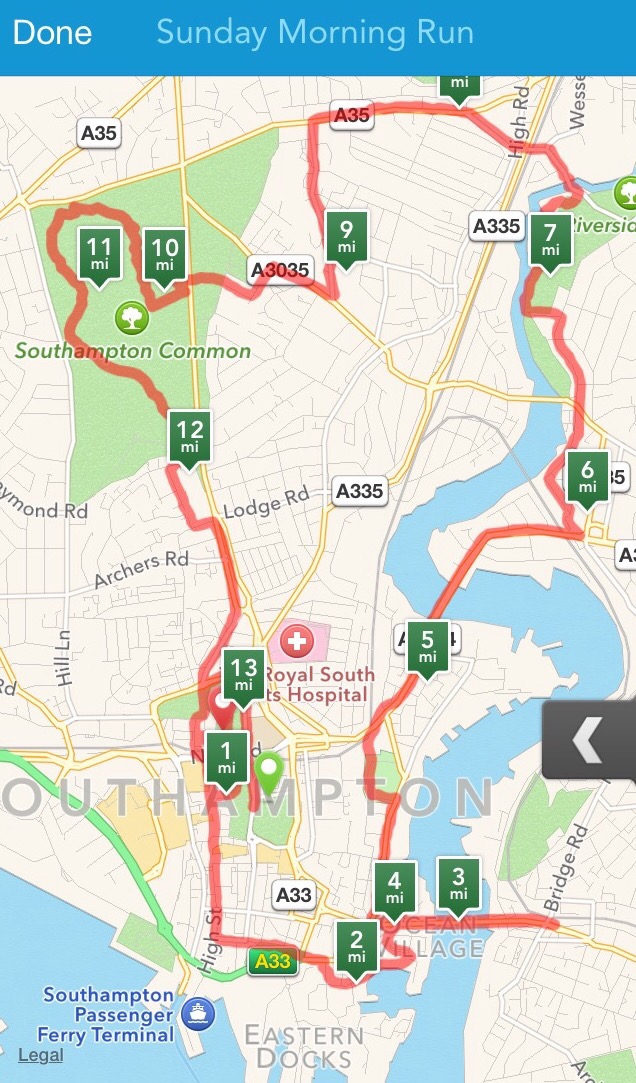The width and height of the screenshot is (636, 1083).
Task: Tap Done to close the run map
Action: point(52,33)
